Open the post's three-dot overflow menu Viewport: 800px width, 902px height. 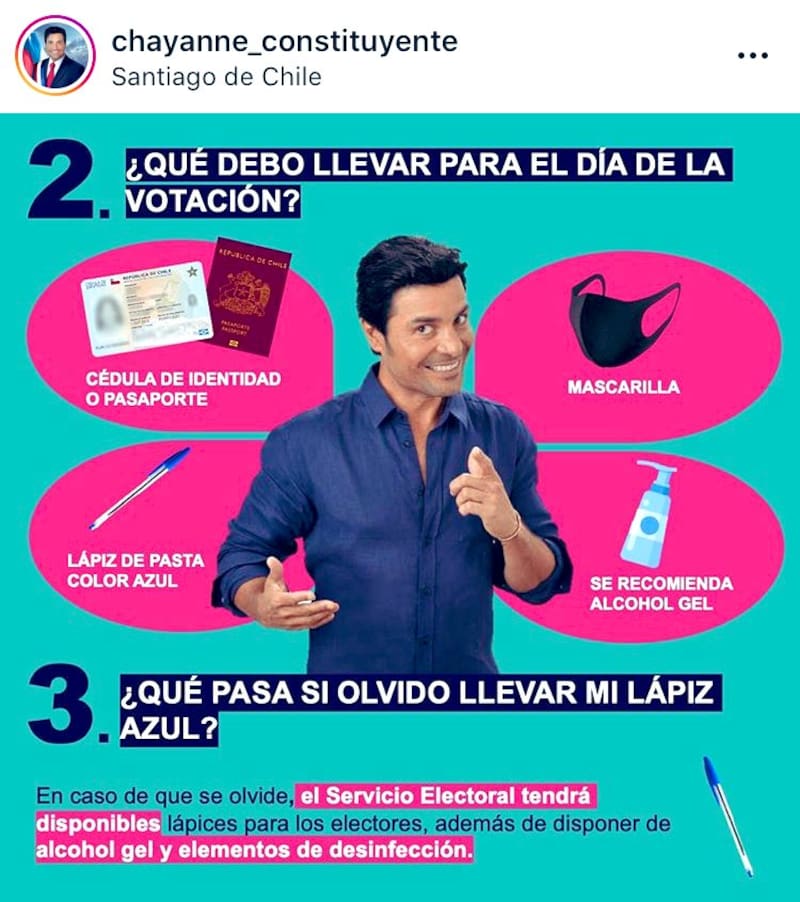pos(752,56)
